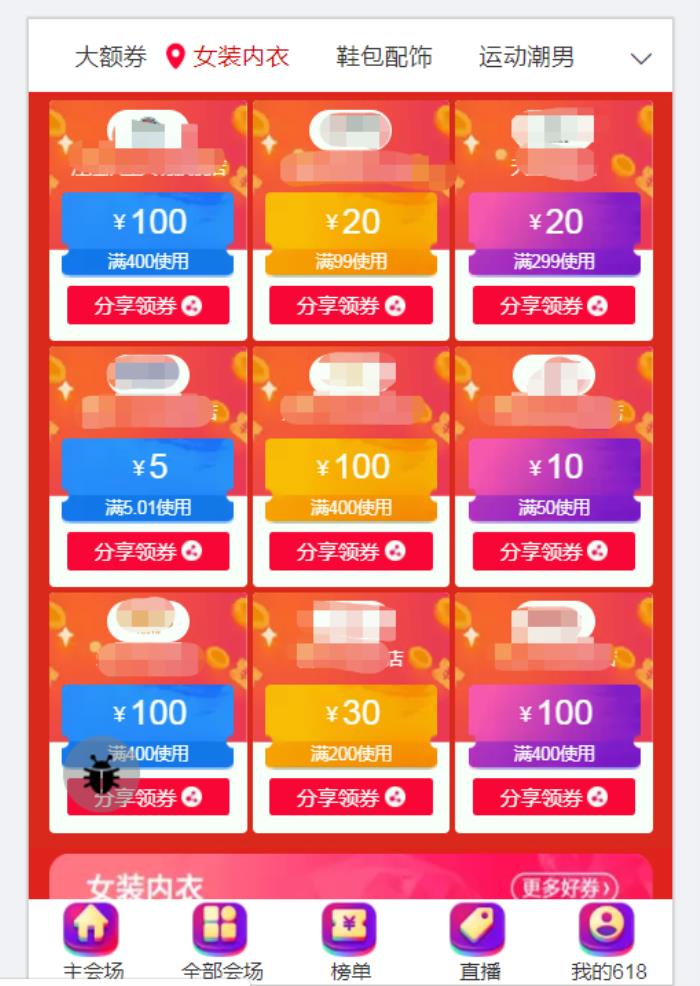Select the 女装内衣 category tab
The height and width of the screenshot is (986, 700).
coord(241,57)
